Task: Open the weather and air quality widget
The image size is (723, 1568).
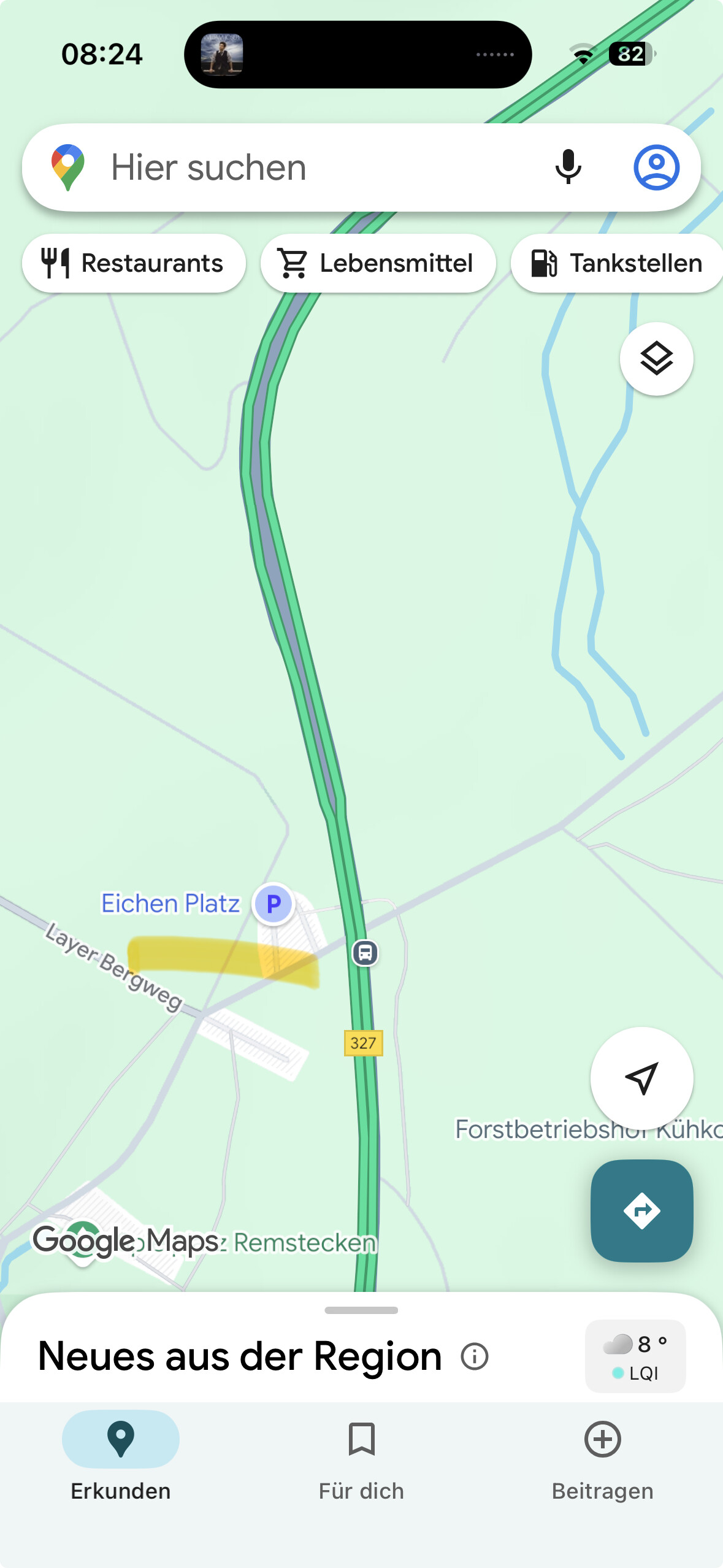Action: coord(635,1356)
